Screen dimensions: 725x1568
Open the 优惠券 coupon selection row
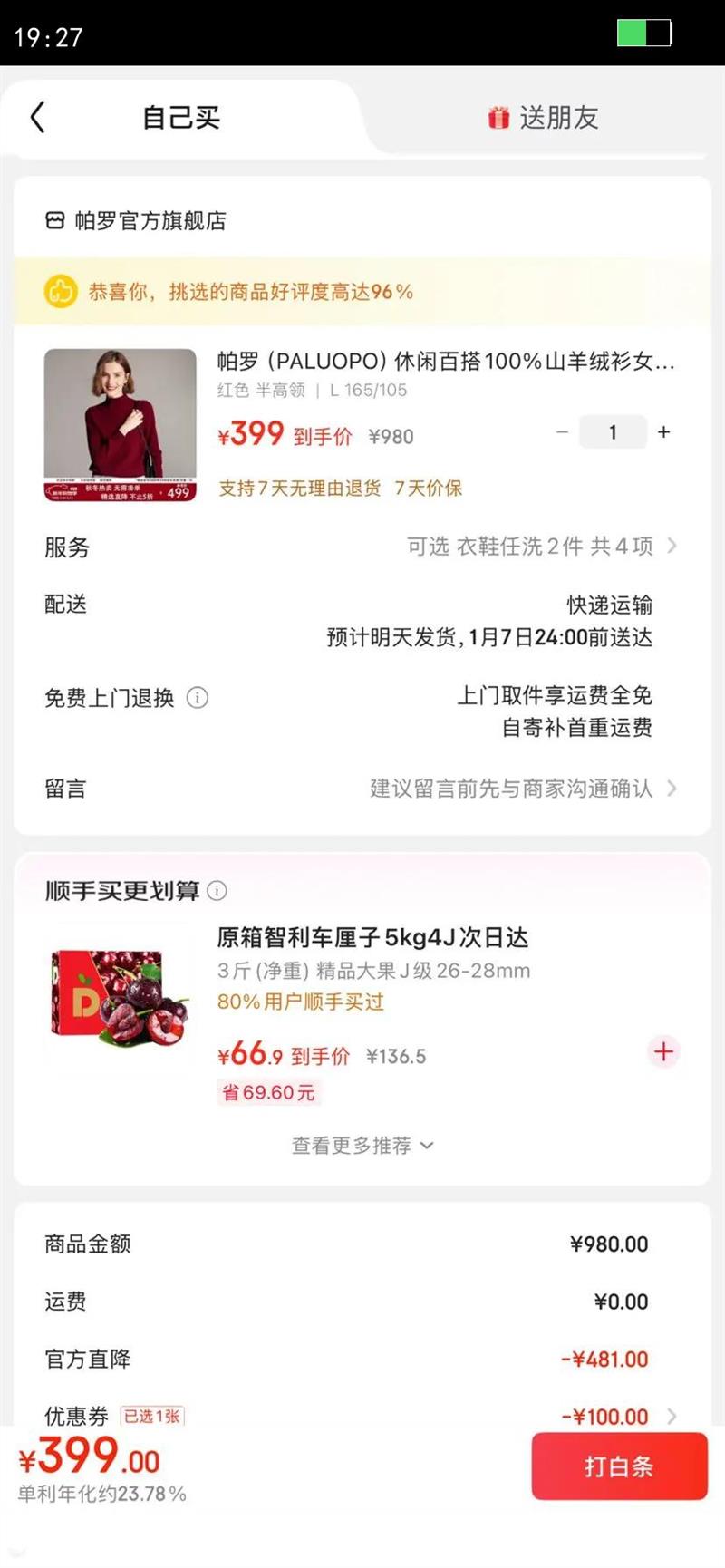(362, 1416)
